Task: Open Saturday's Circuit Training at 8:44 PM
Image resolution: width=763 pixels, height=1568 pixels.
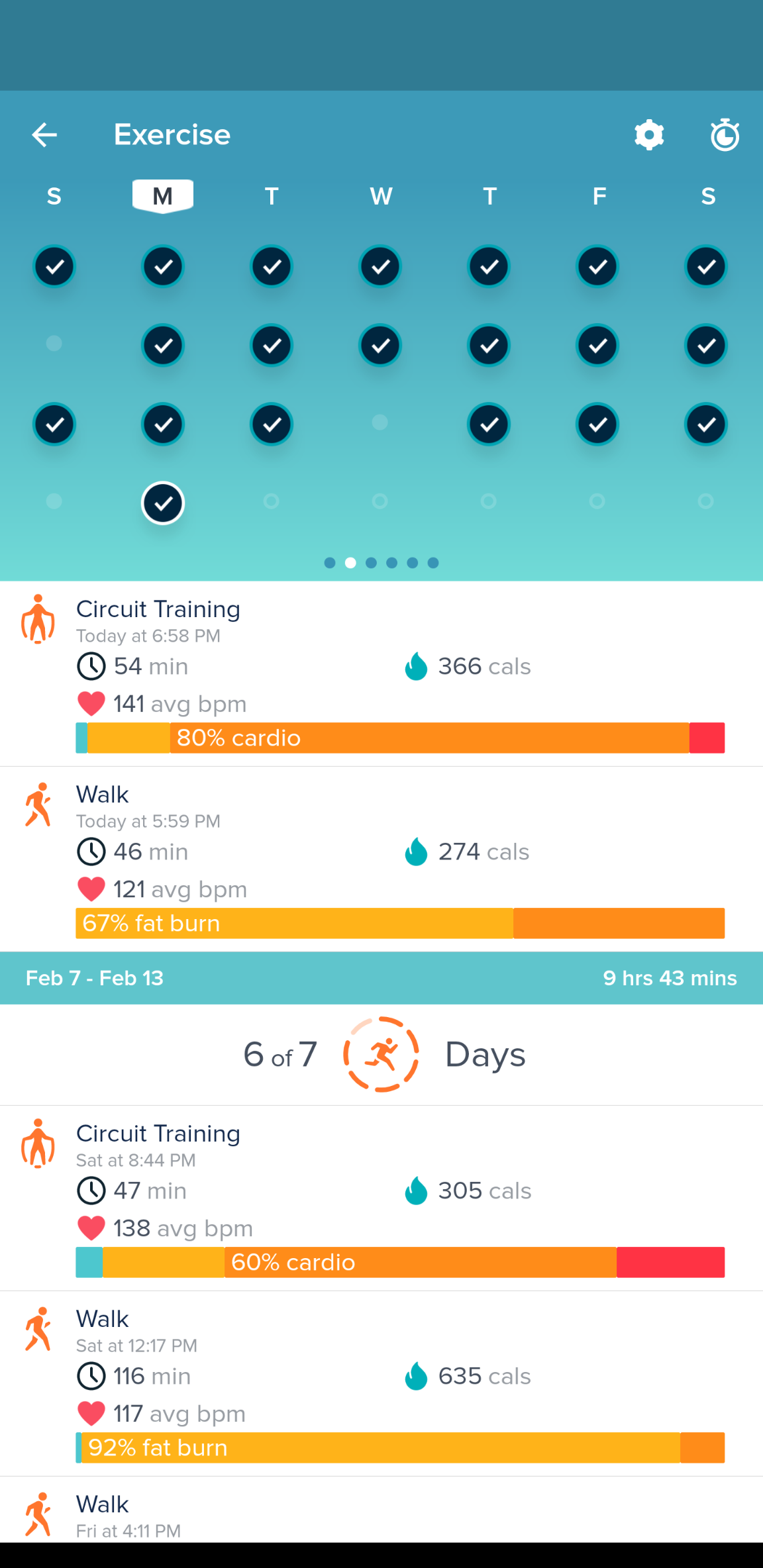Action: [381, 1197]
